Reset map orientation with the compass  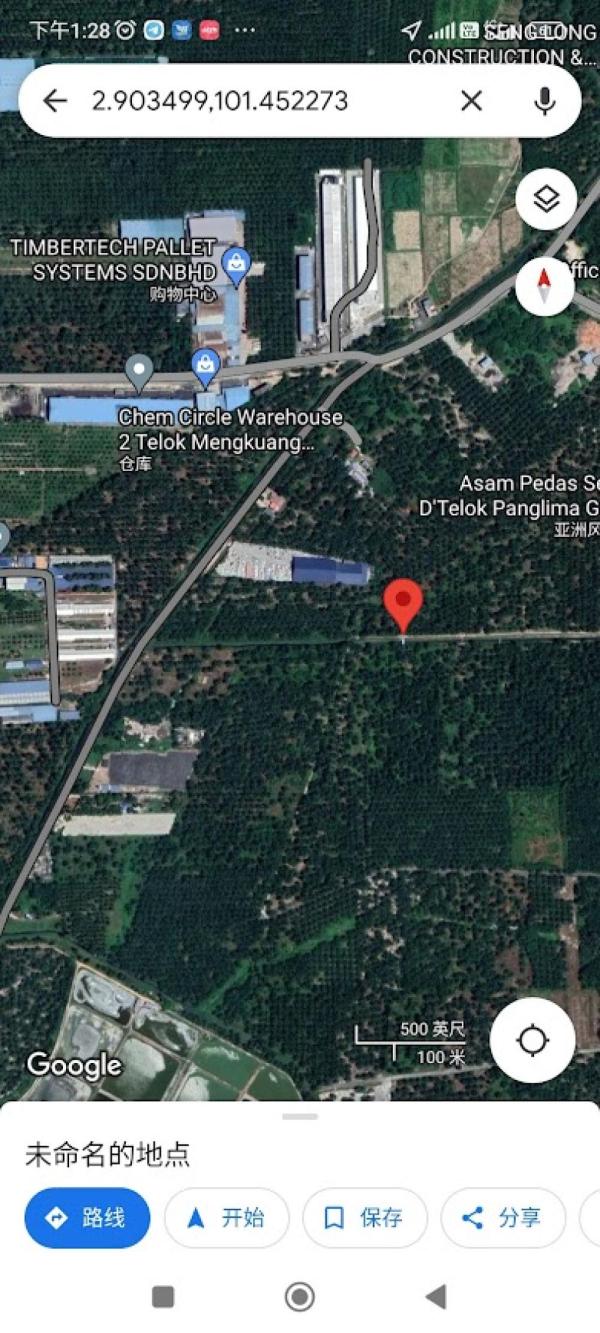(x=545, y=286)
